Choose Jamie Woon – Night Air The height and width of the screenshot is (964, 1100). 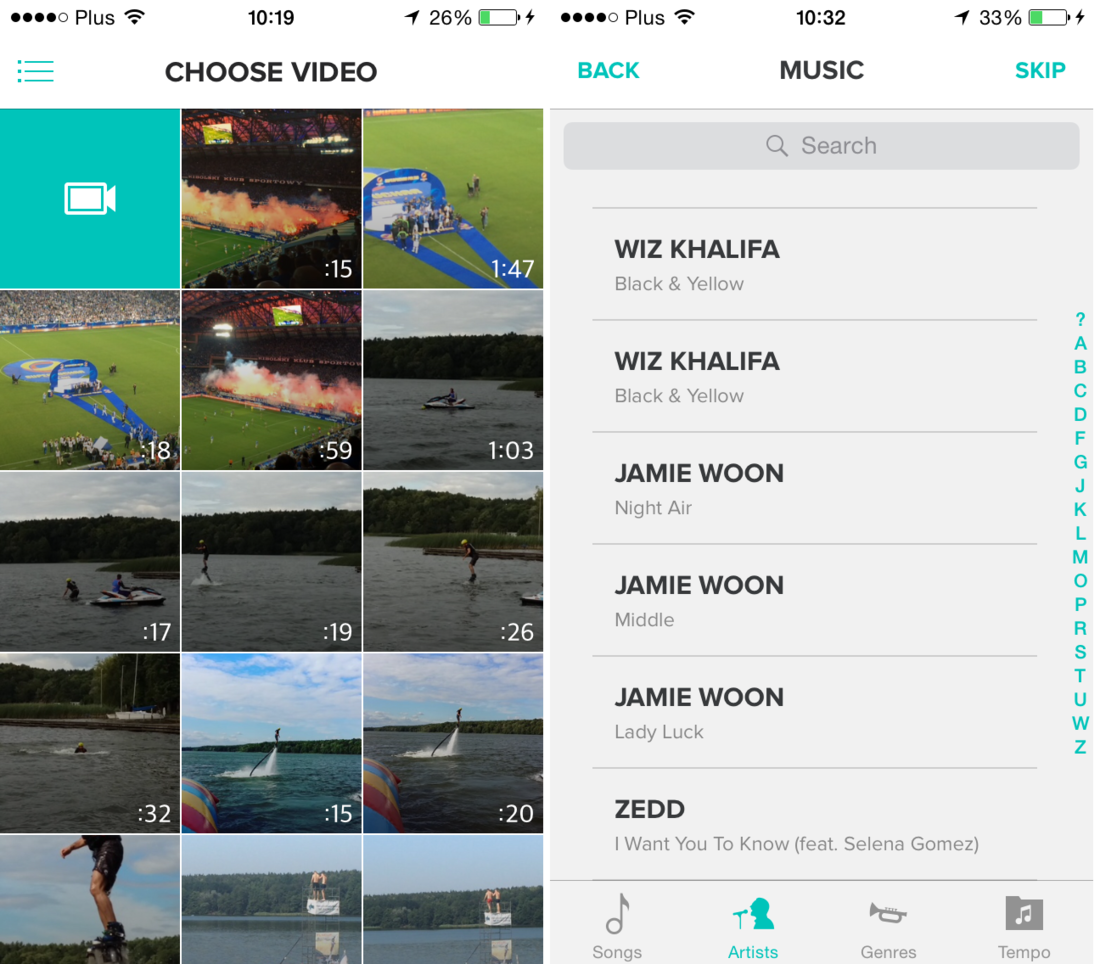point(814,488)
